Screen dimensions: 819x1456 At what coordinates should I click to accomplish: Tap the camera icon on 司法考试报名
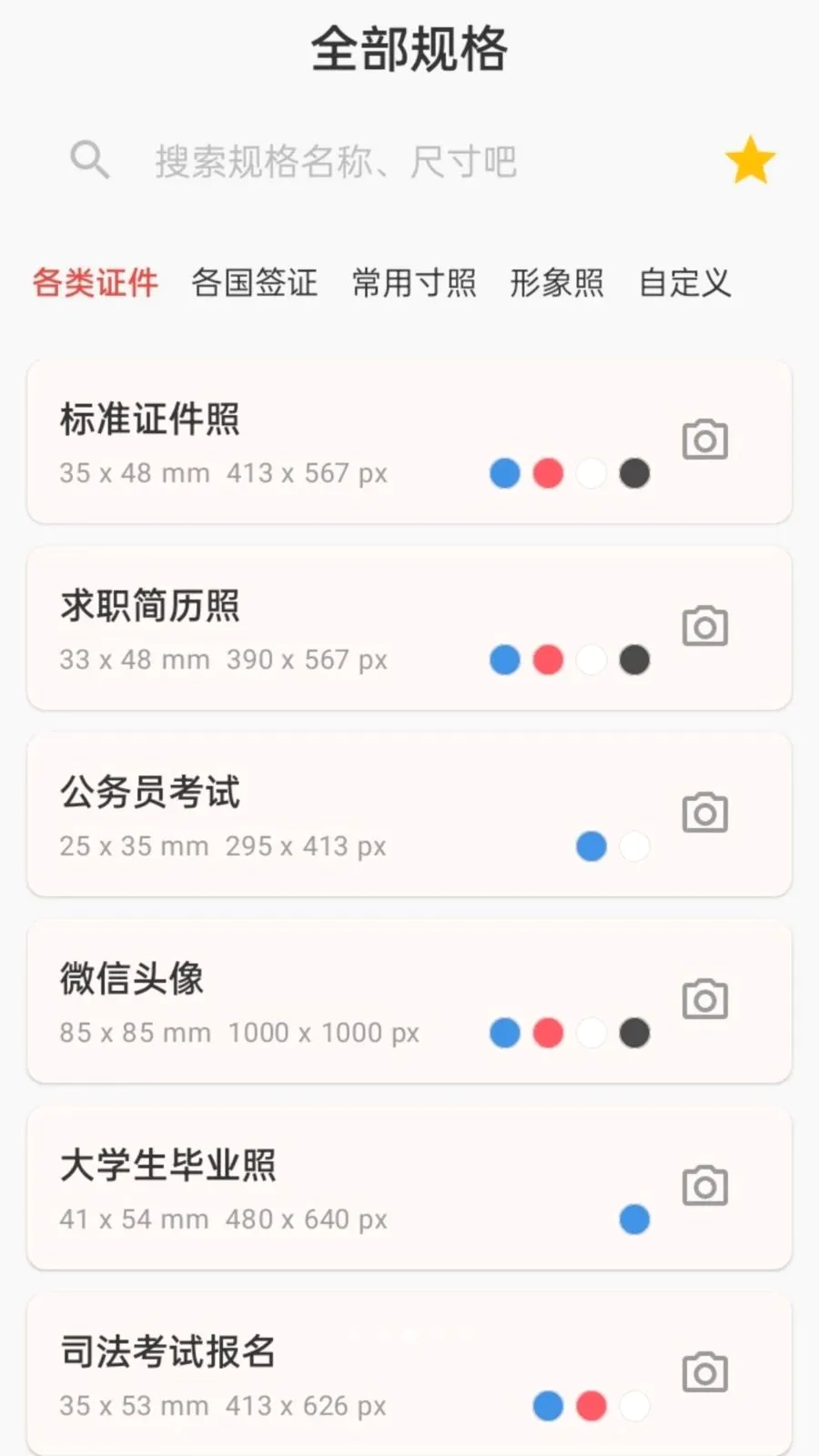pyautogui.click(x=705, y=1372)
